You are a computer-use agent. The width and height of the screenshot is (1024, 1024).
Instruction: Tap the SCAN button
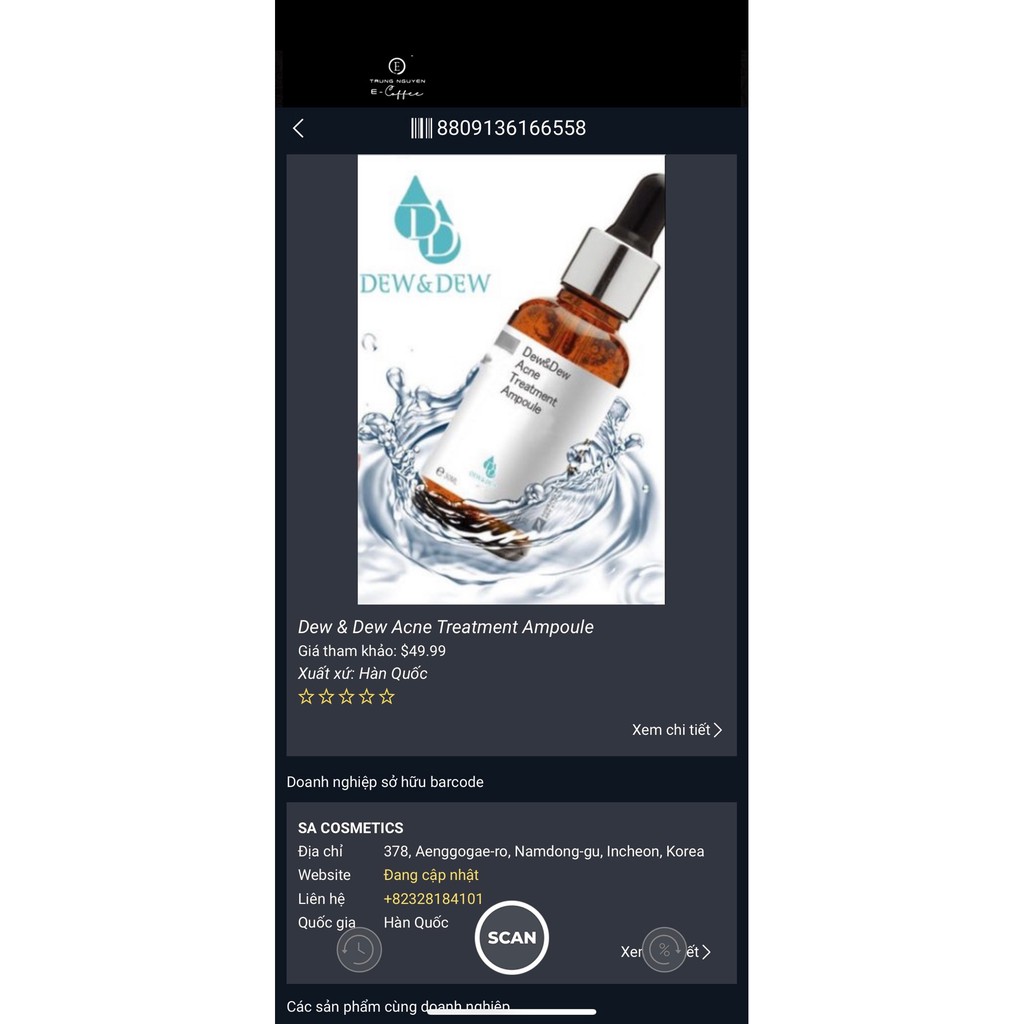512,938
